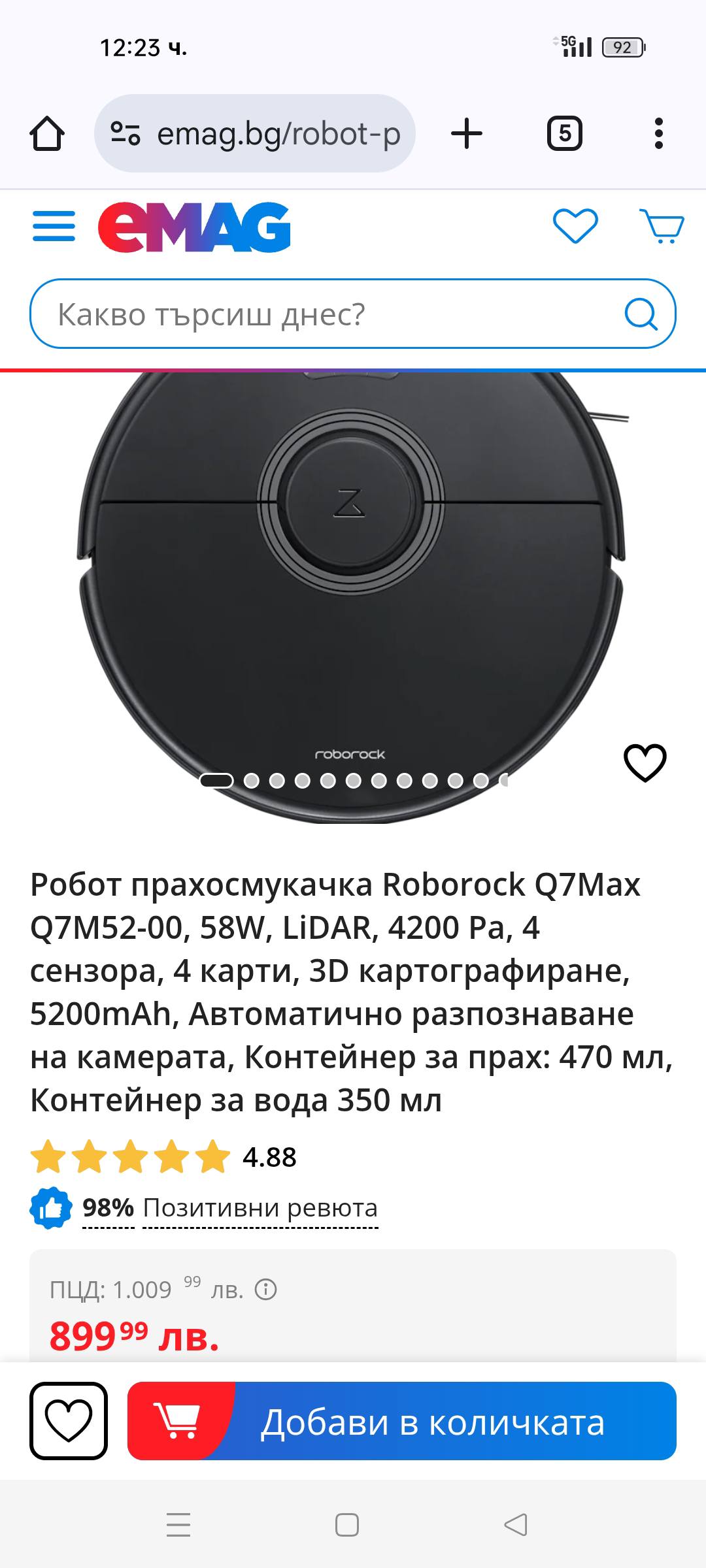Save product with the bottom heart button
706x1568 pixels.
pyautogui.click(x=69, y=1421)
